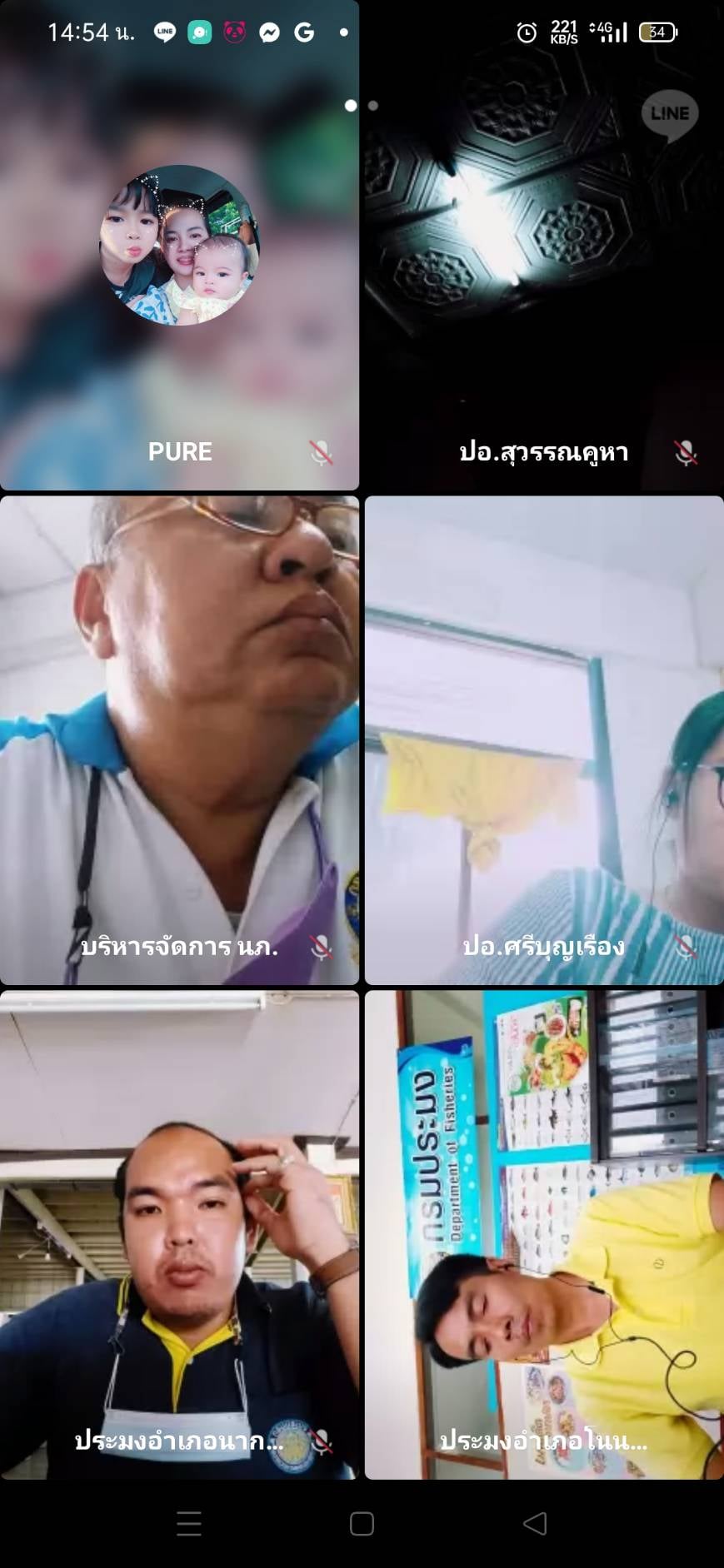Enlarge ปอ.ศรีบุญเรือง video tile
724x1568 pixels.
coord(543,739)
